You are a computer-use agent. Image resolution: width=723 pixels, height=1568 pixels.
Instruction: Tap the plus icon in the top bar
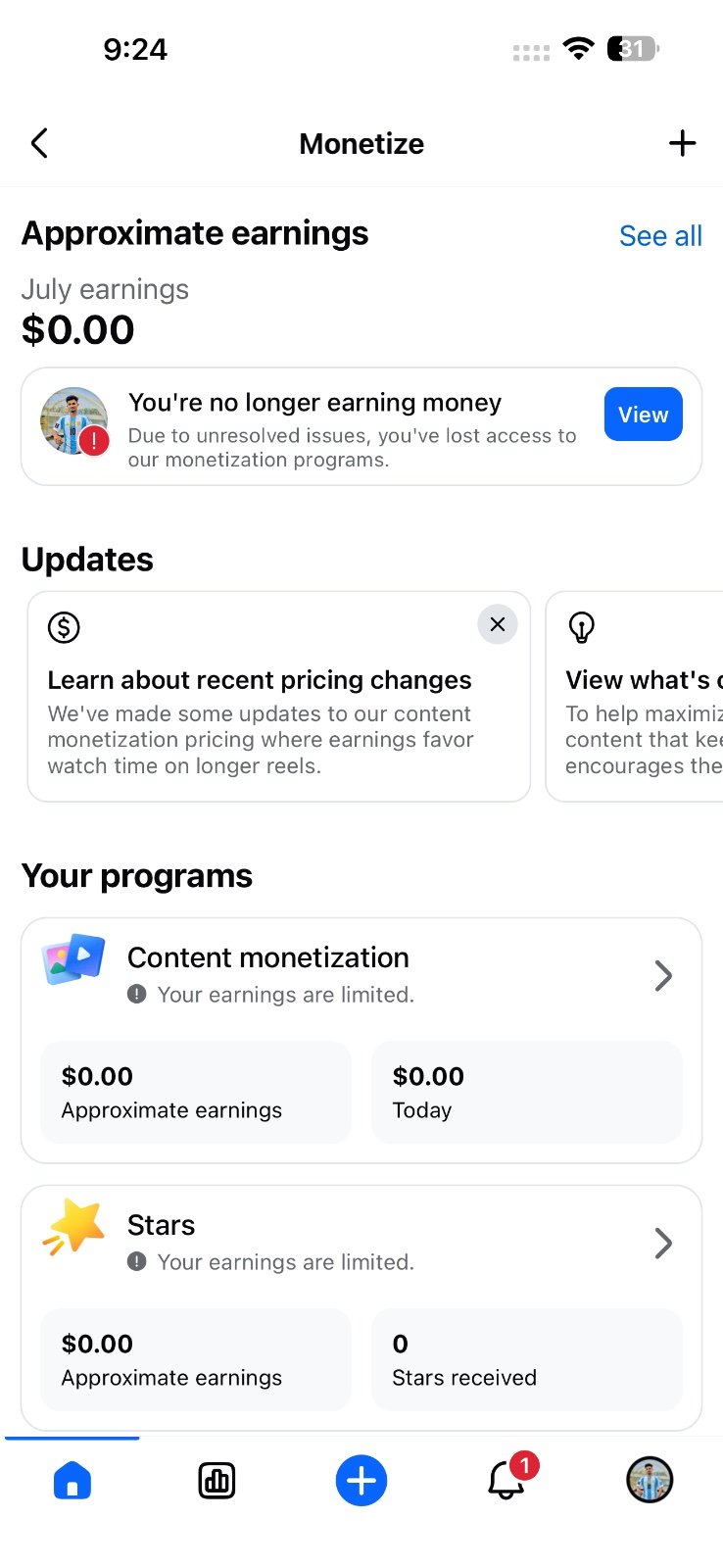(x=683, y=144)
